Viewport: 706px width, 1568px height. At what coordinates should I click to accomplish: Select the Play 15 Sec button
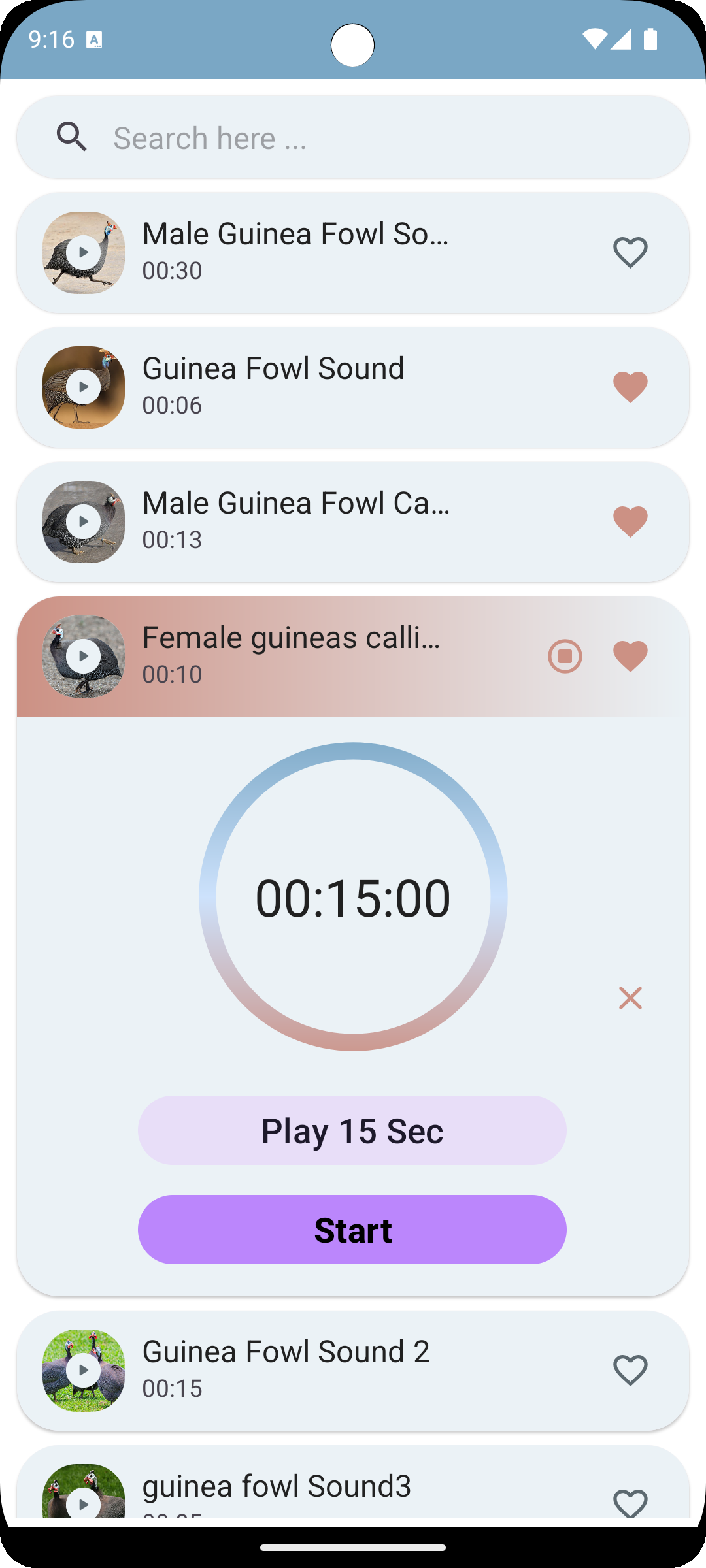click(x=352, y=1130)
